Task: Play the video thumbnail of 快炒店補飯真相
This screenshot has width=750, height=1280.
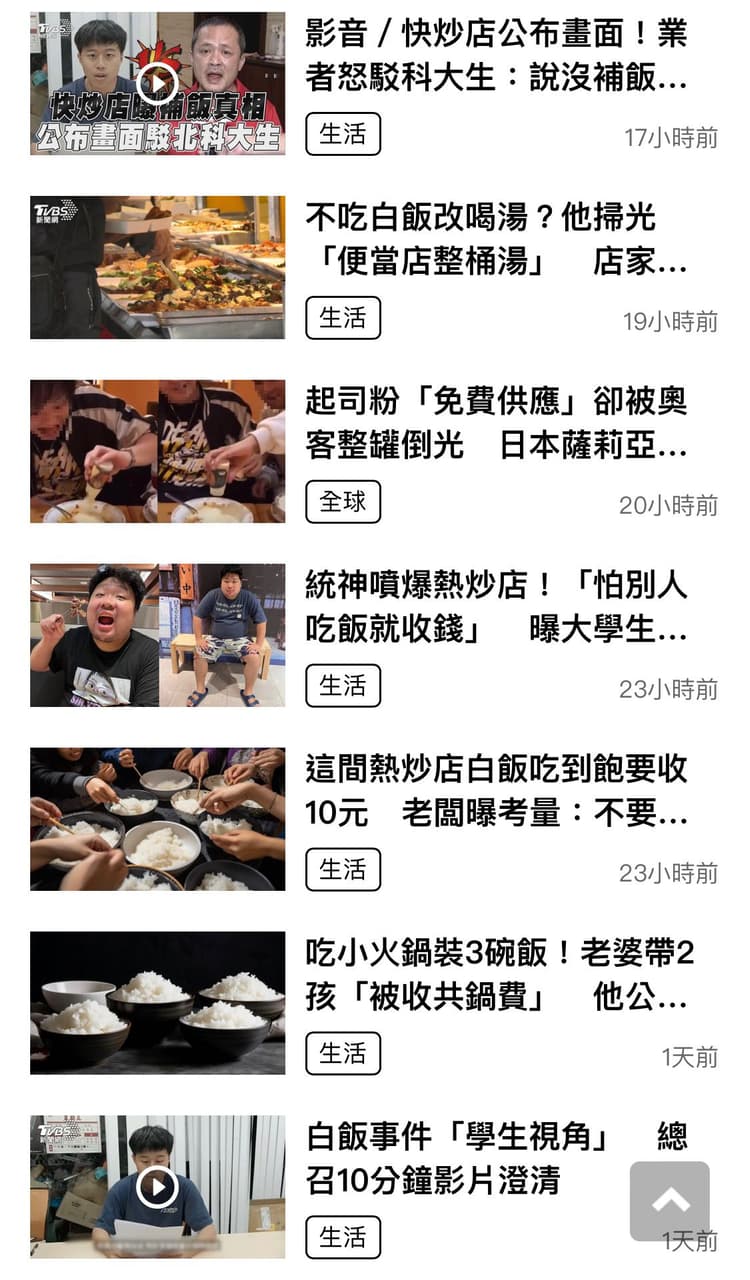Action: (x=157, y=83)
